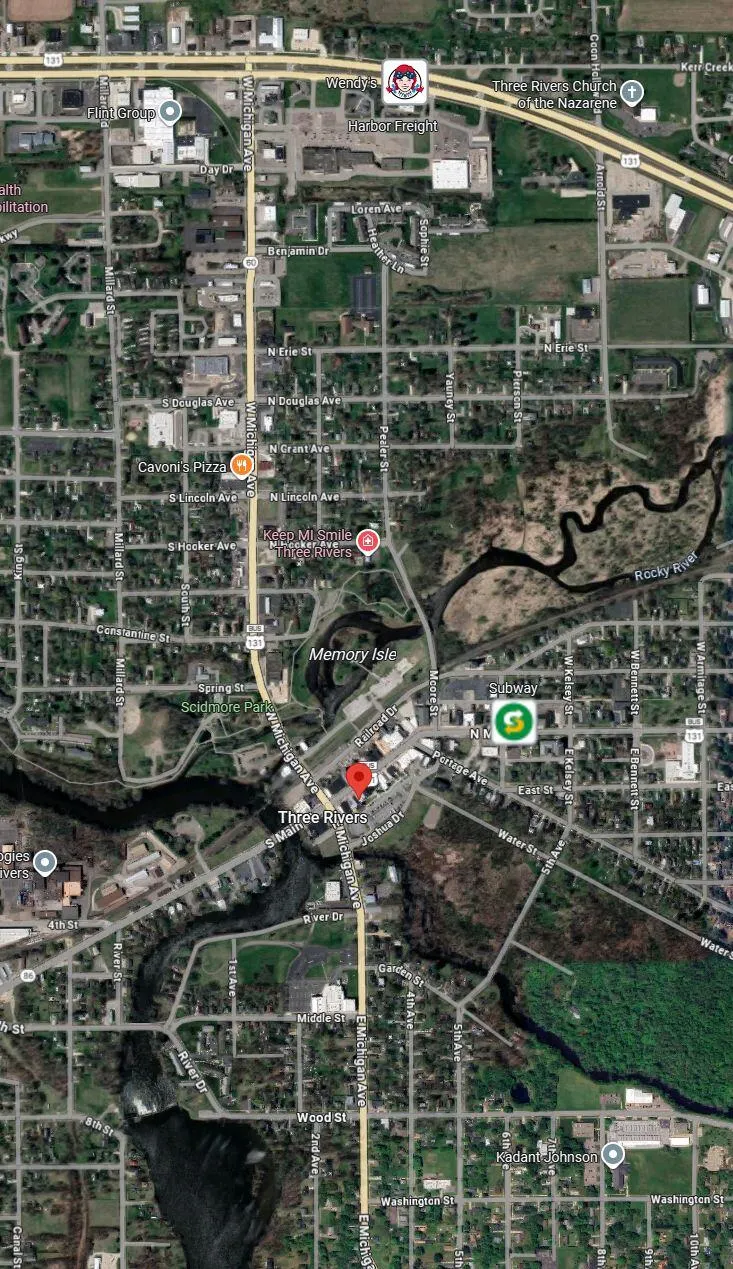This screenshot has height=1269, width=733.
Task: Select the Kadant Johnson location pin
Action: (x=612, y=1156)
